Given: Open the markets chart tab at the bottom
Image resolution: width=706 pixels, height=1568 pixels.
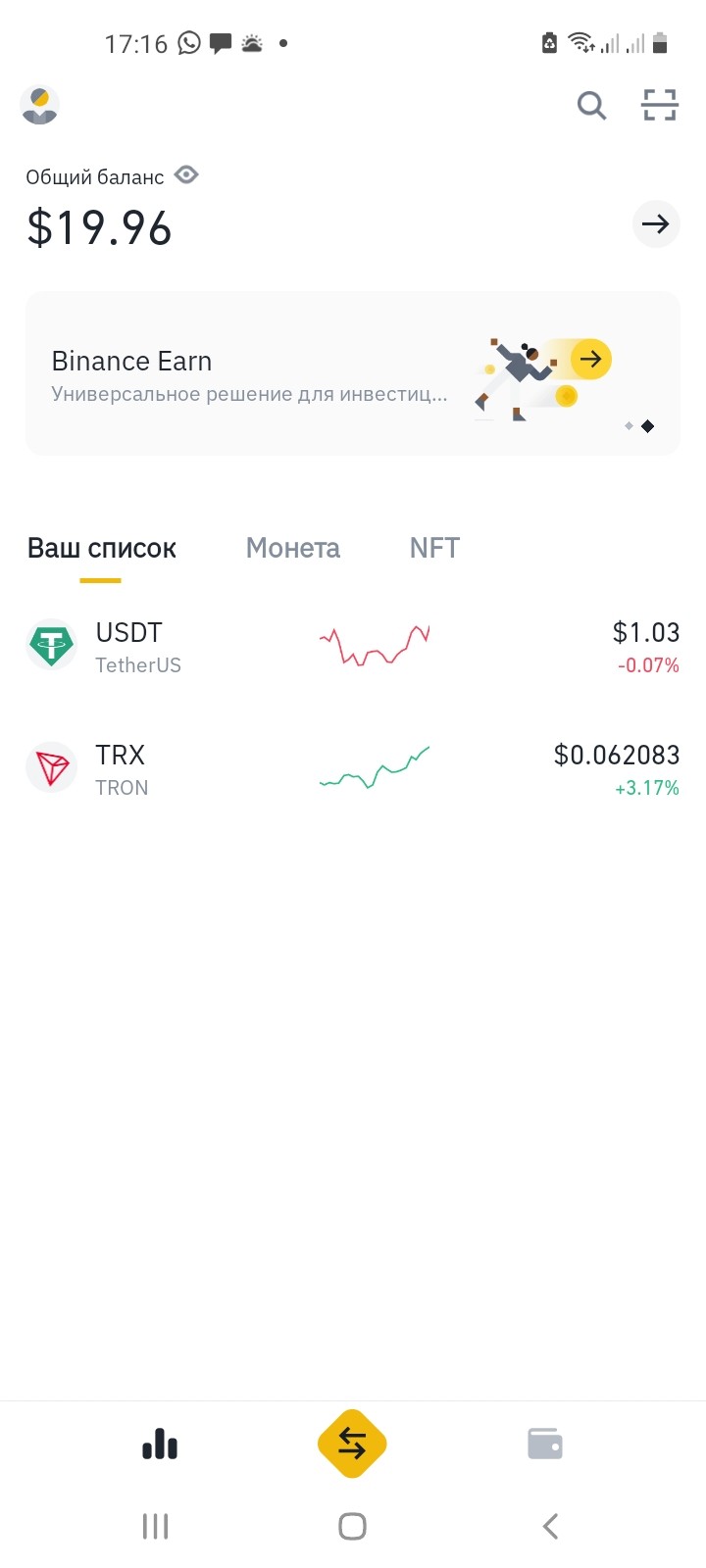Looking at the screenshot, I should coord(160,1445).
